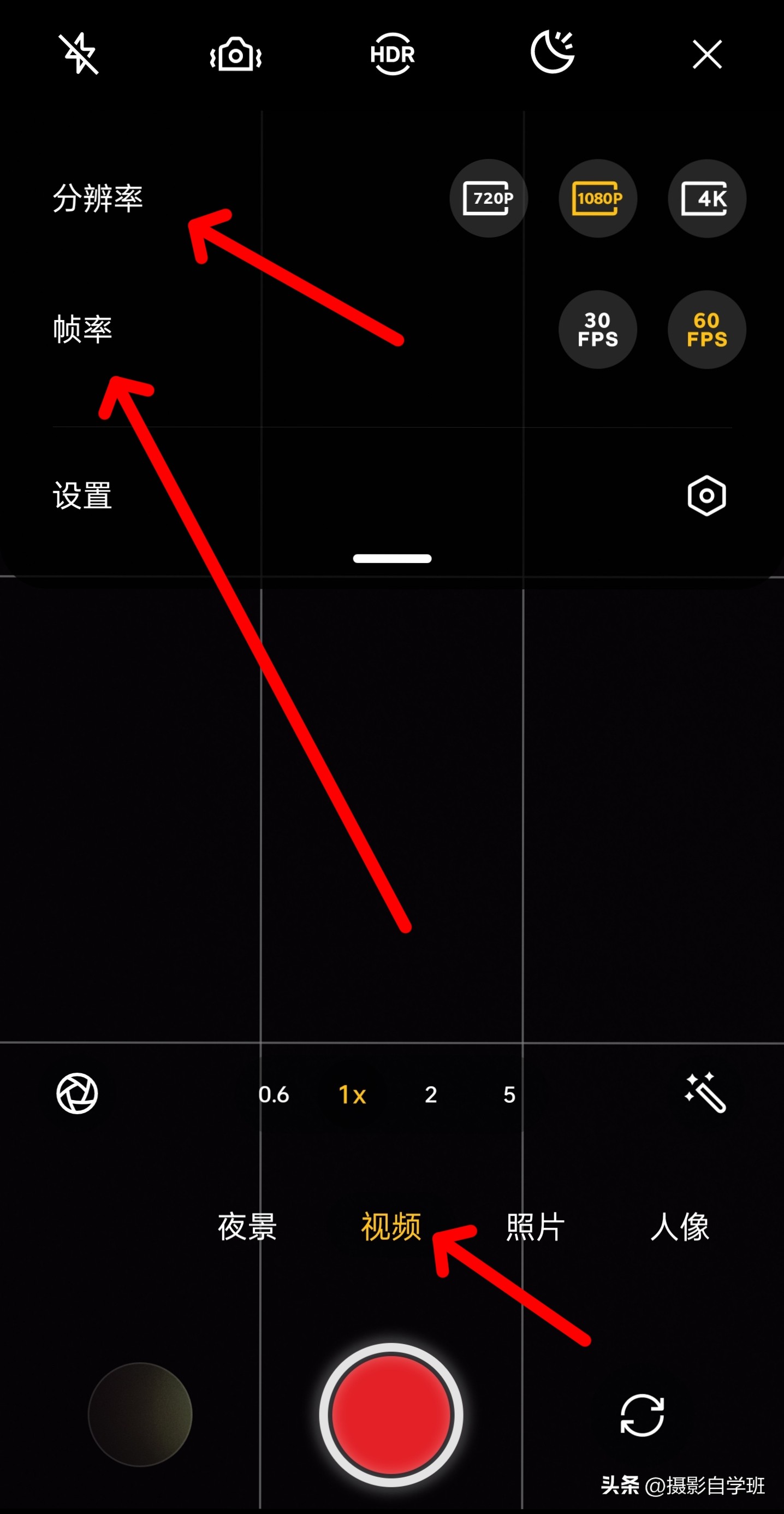Open the beauty magic wand
This screenshot has width=784, height=1514.
[x=705, y=1092]
